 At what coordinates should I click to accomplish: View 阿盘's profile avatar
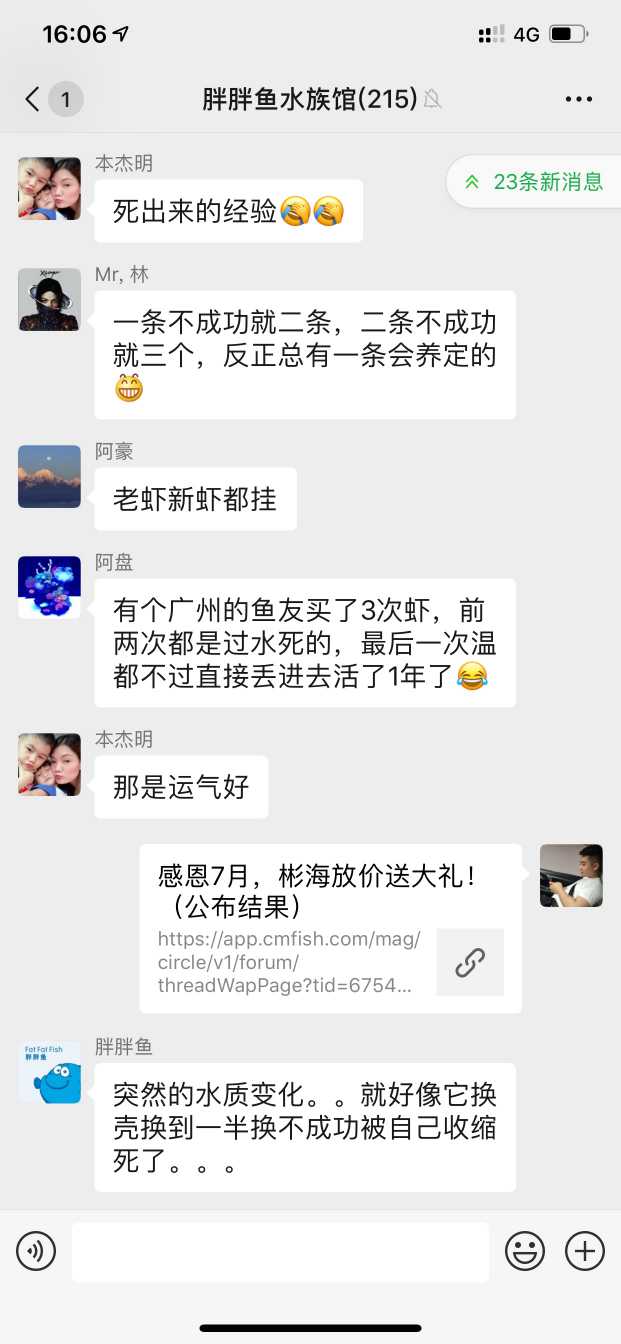pyautogui.click(x=50, y=587)
